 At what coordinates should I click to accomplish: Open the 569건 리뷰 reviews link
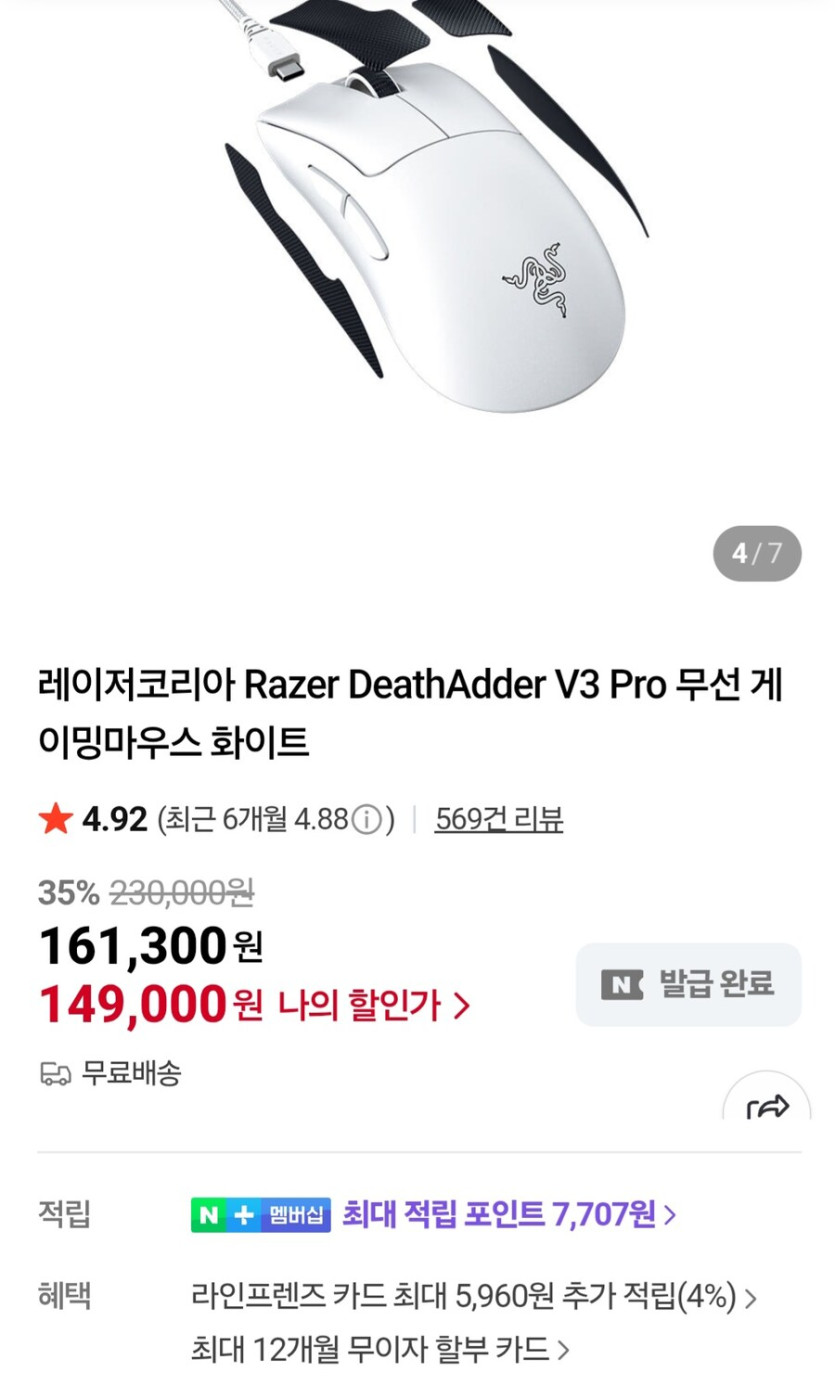click(x=498, y=818)
